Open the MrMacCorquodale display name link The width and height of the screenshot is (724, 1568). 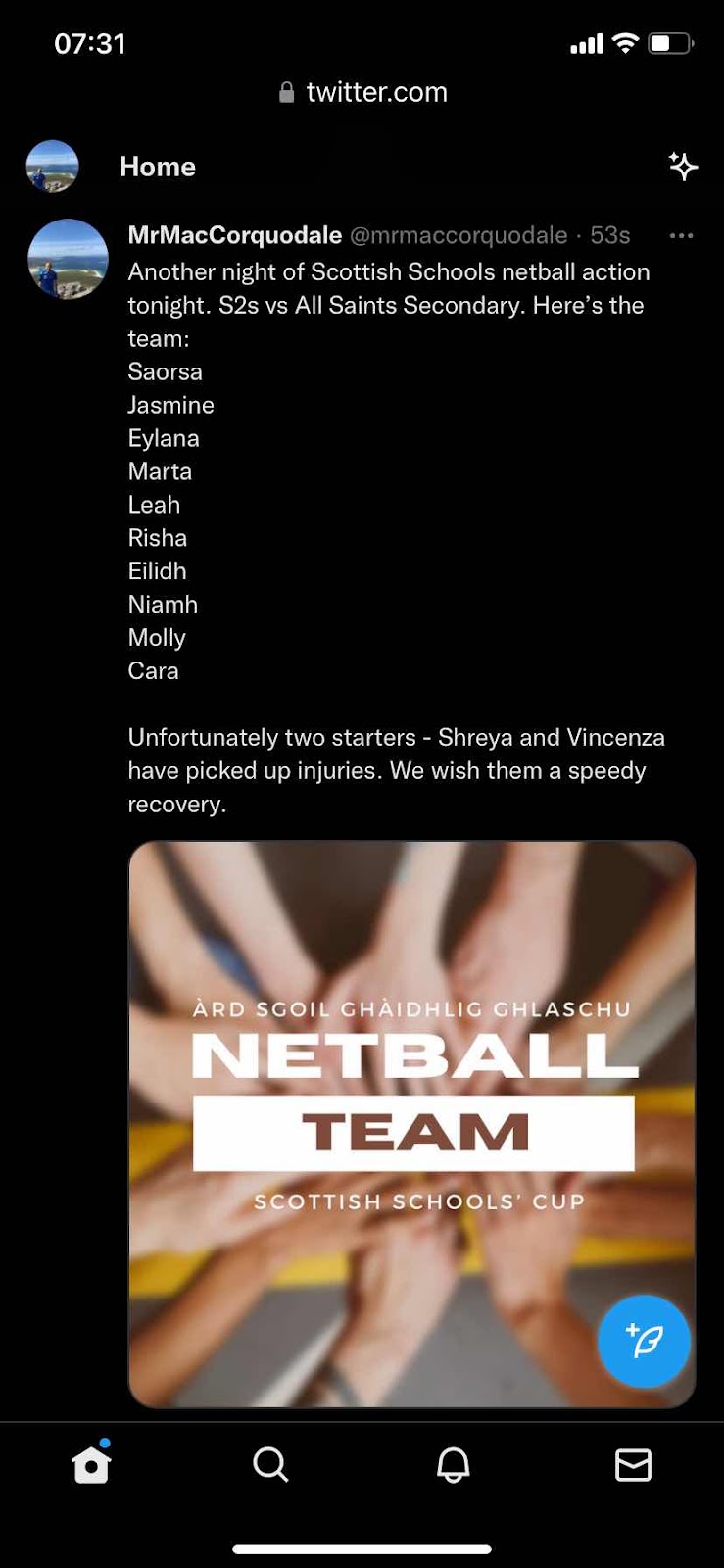(234, 235)
